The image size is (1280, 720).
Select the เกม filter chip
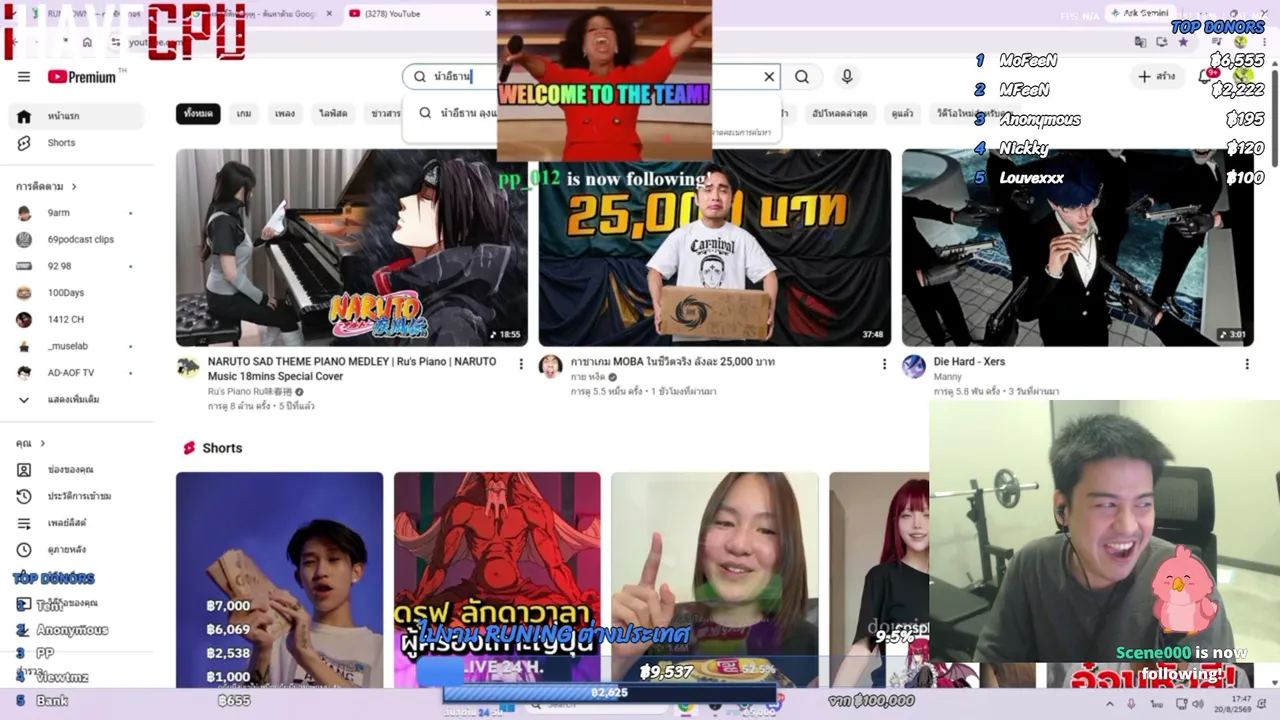[244, 114]
